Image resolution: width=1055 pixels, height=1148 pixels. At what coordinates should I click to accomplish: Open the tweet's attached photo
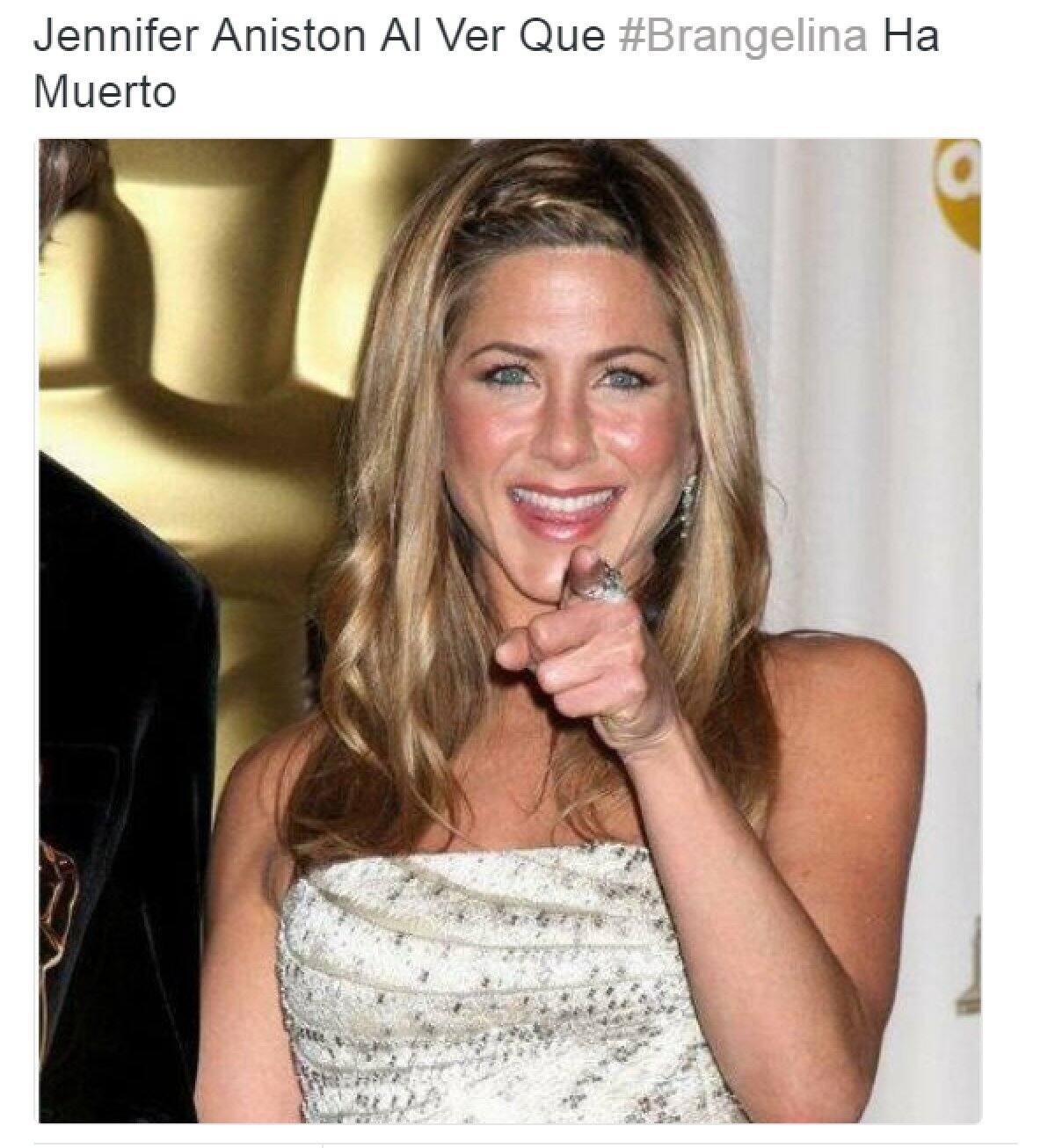[x=508, y=630]
